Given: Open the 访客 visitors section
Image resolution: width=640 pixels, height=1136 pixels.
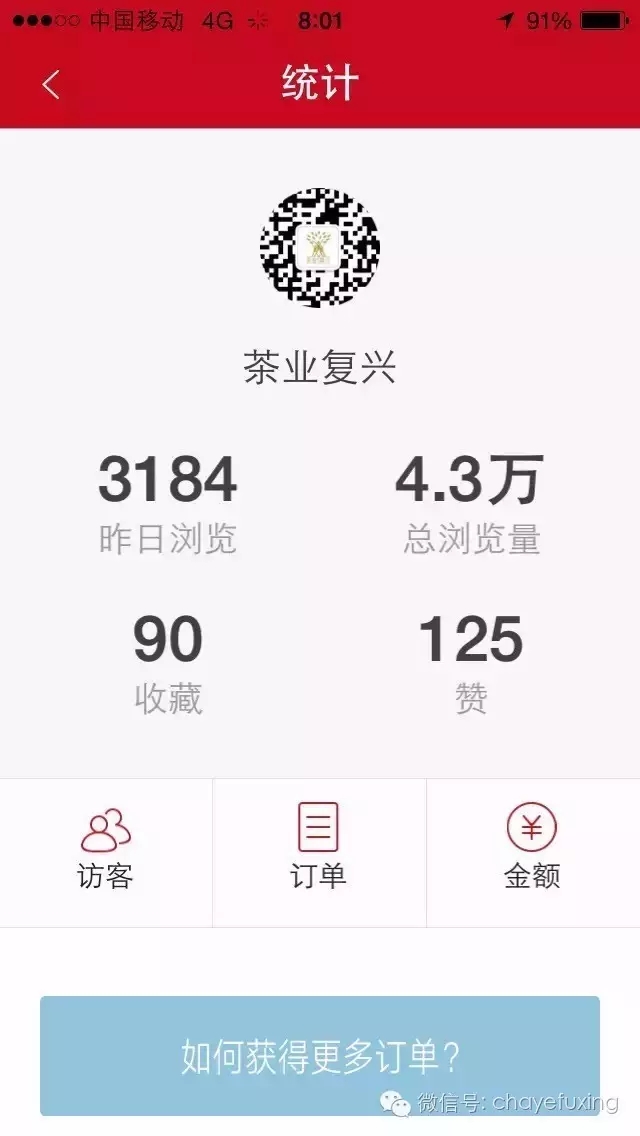Looking at the screenshot, I should (x=106, y=853).
